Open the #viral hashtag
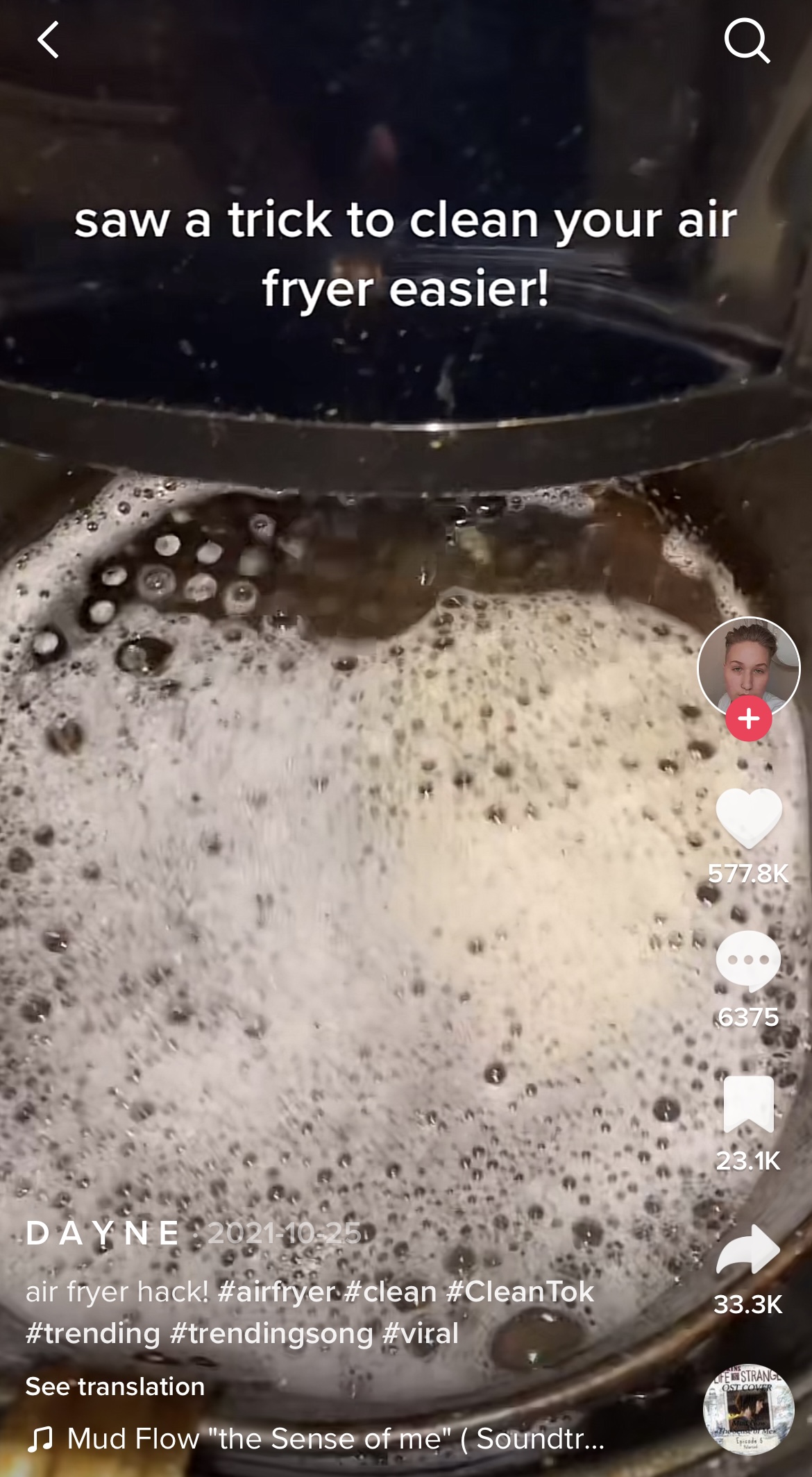 click(421, 1333)
